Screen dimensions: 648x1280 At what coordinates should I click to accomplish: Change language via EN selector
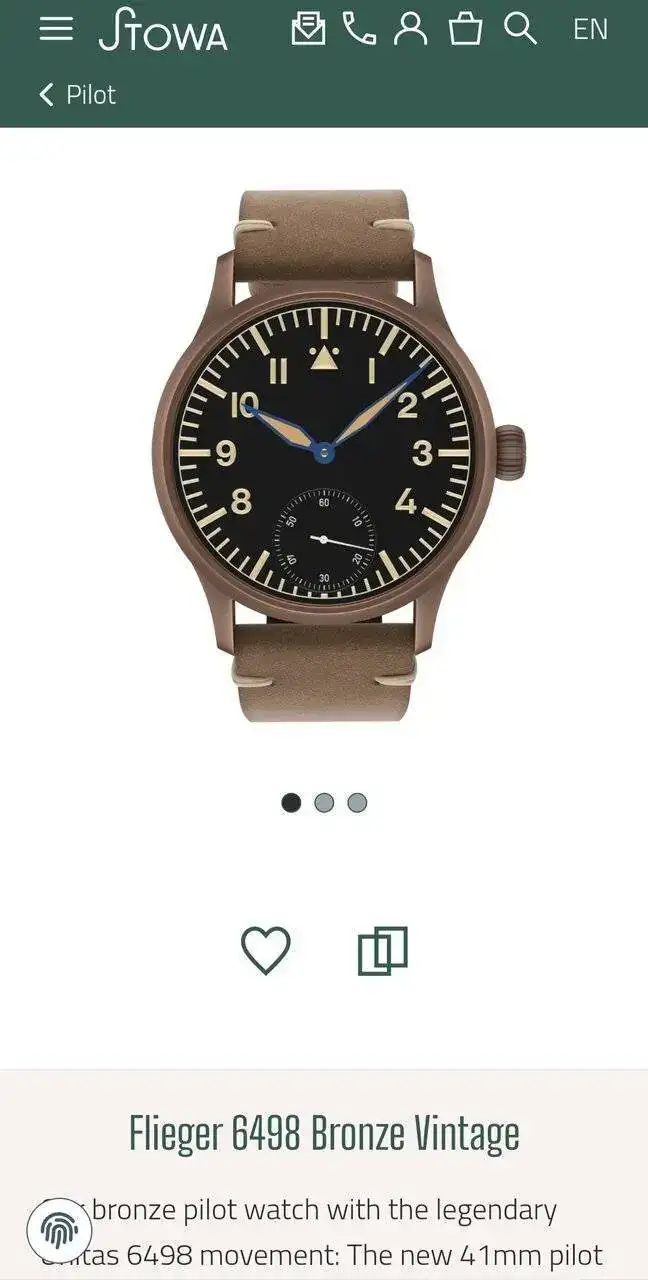pyautogui.click(x=590, y=30)
